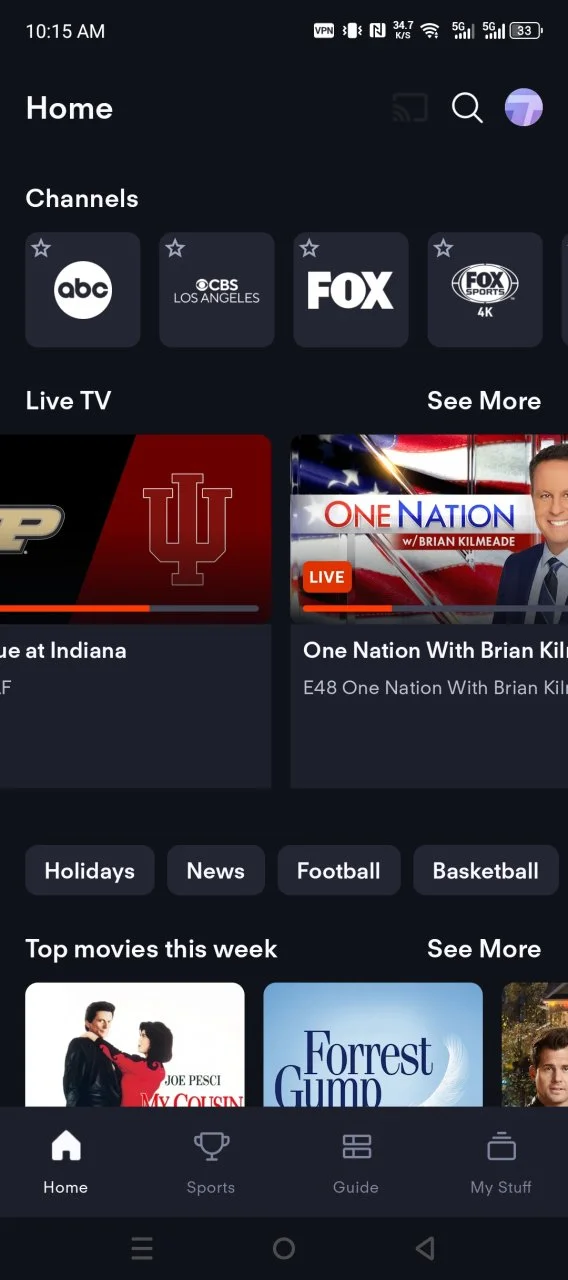568x1280 pixels.
Task: Select the Football chip
Action: [x=339, y=870]
